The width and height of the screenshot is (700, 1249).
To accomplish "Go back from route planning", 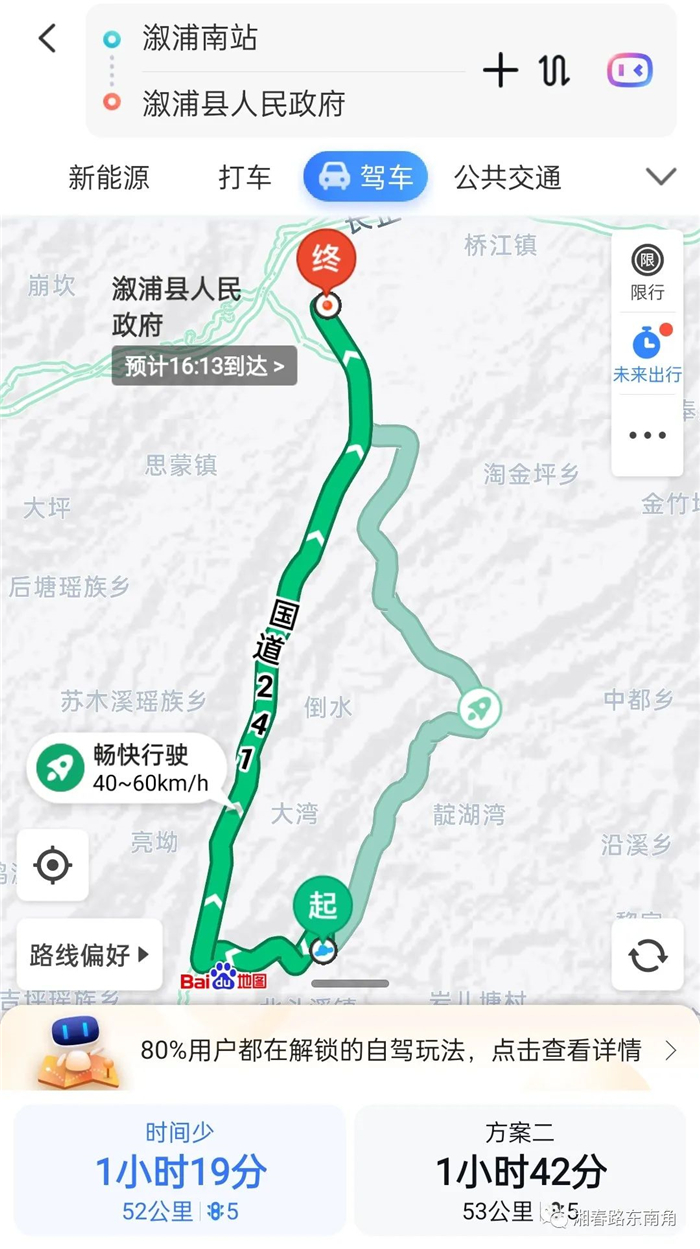I will point(47,39).
